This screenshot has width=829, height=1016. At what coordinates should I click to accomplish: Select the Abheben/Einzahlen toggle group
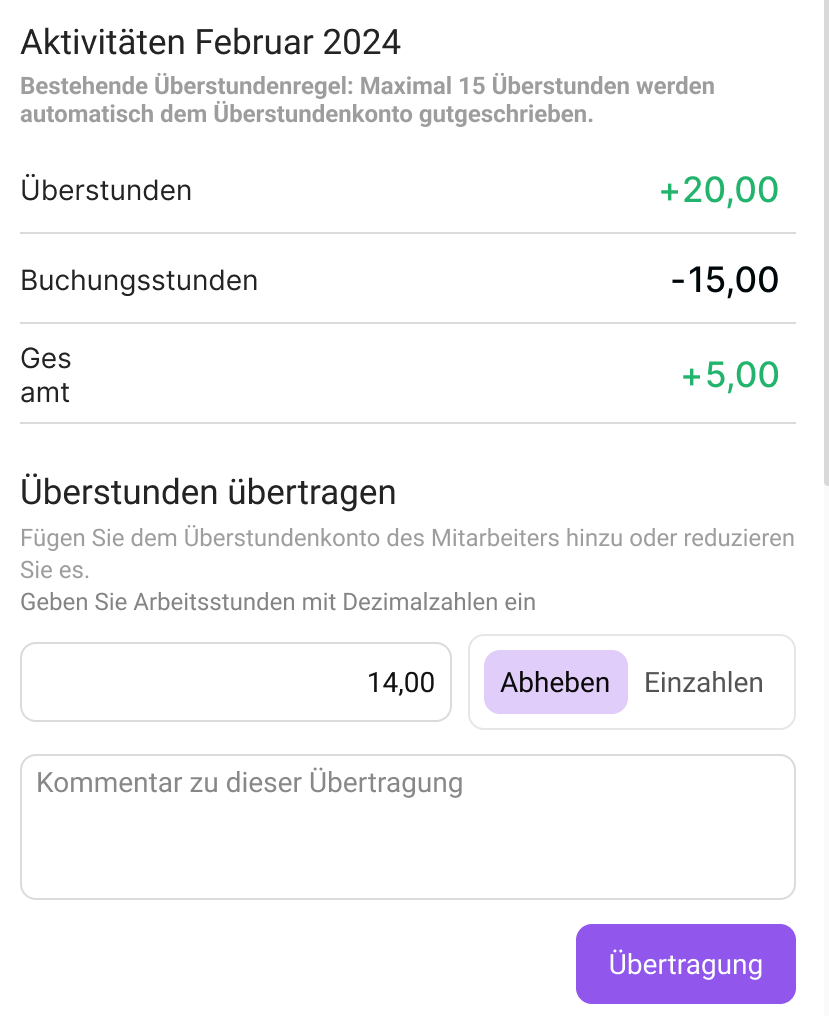point(631,682)
